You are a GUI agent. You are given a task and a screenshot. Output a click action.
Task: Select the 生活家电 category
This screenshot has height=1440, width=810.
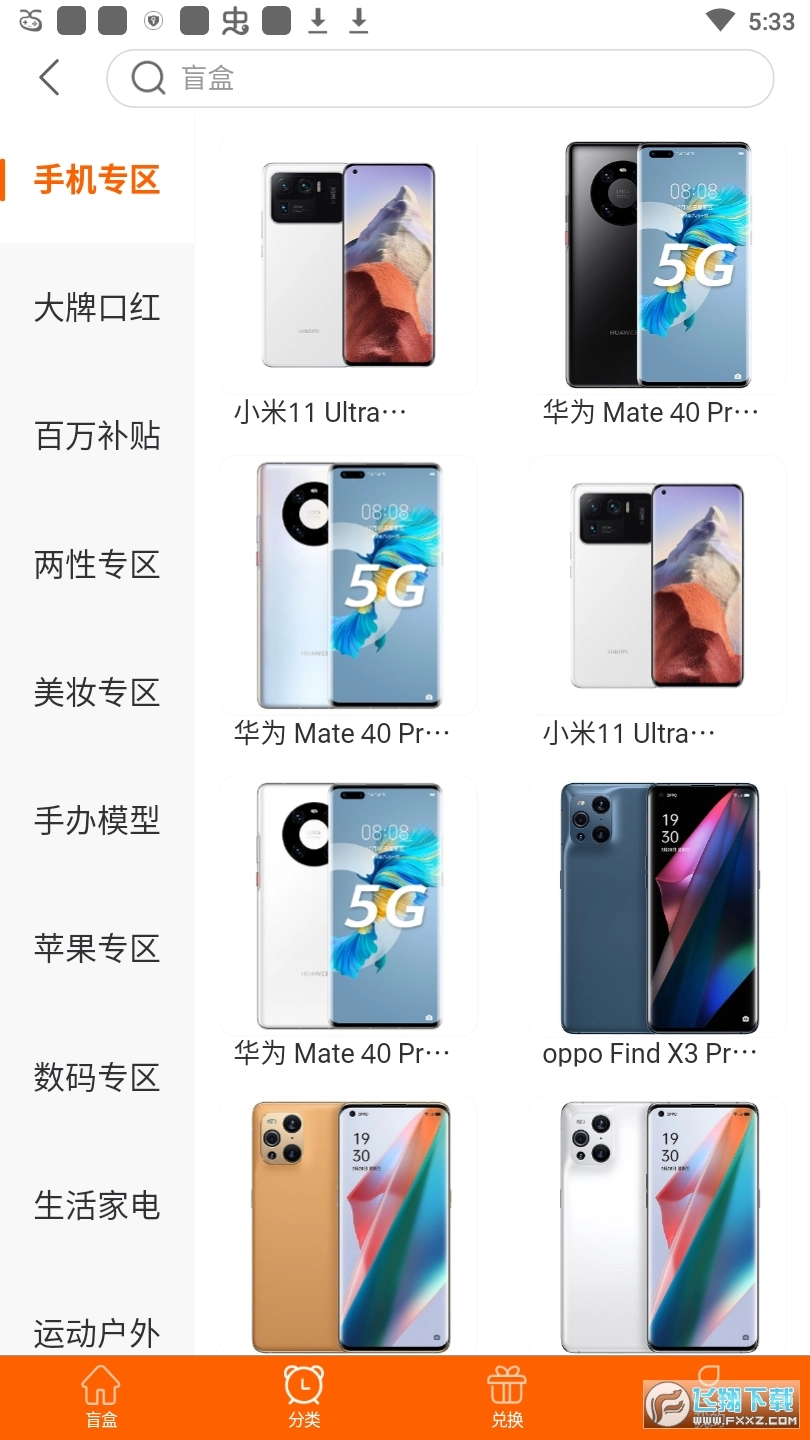pos(96,1206)
